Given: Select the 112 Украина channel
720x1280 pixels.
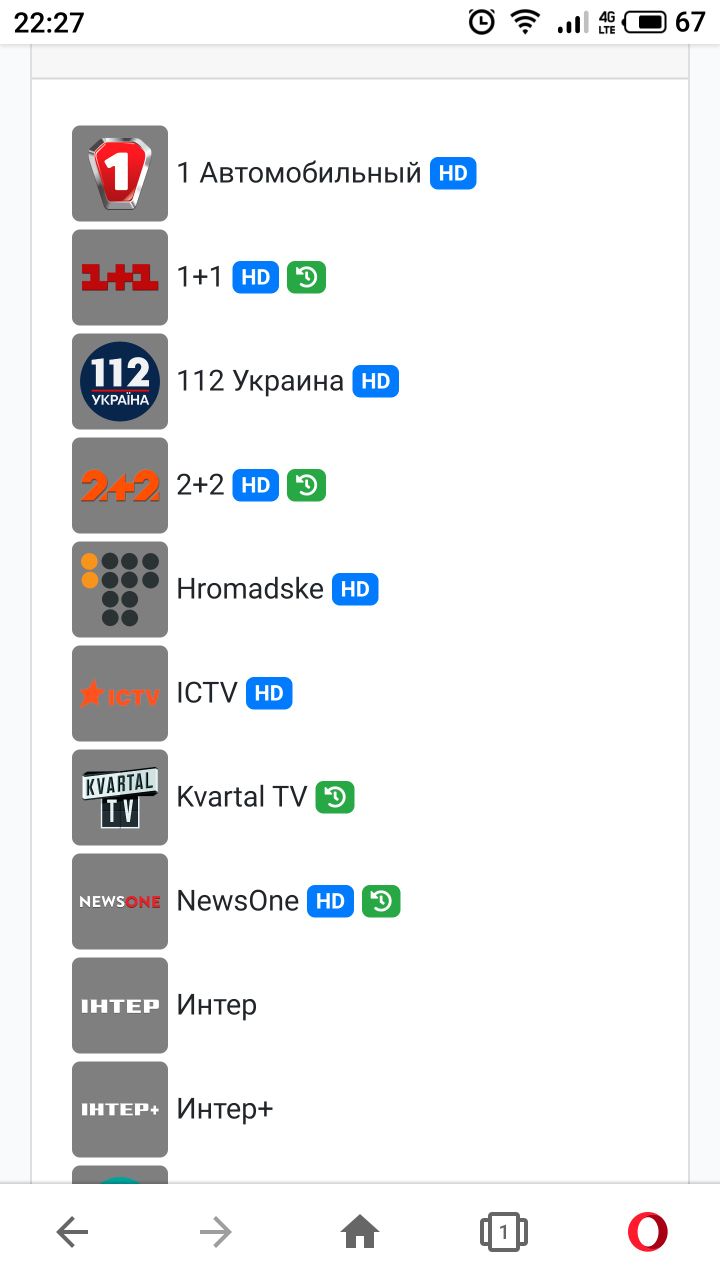Looking at the screenshot, I should click(x=259, y=381).
